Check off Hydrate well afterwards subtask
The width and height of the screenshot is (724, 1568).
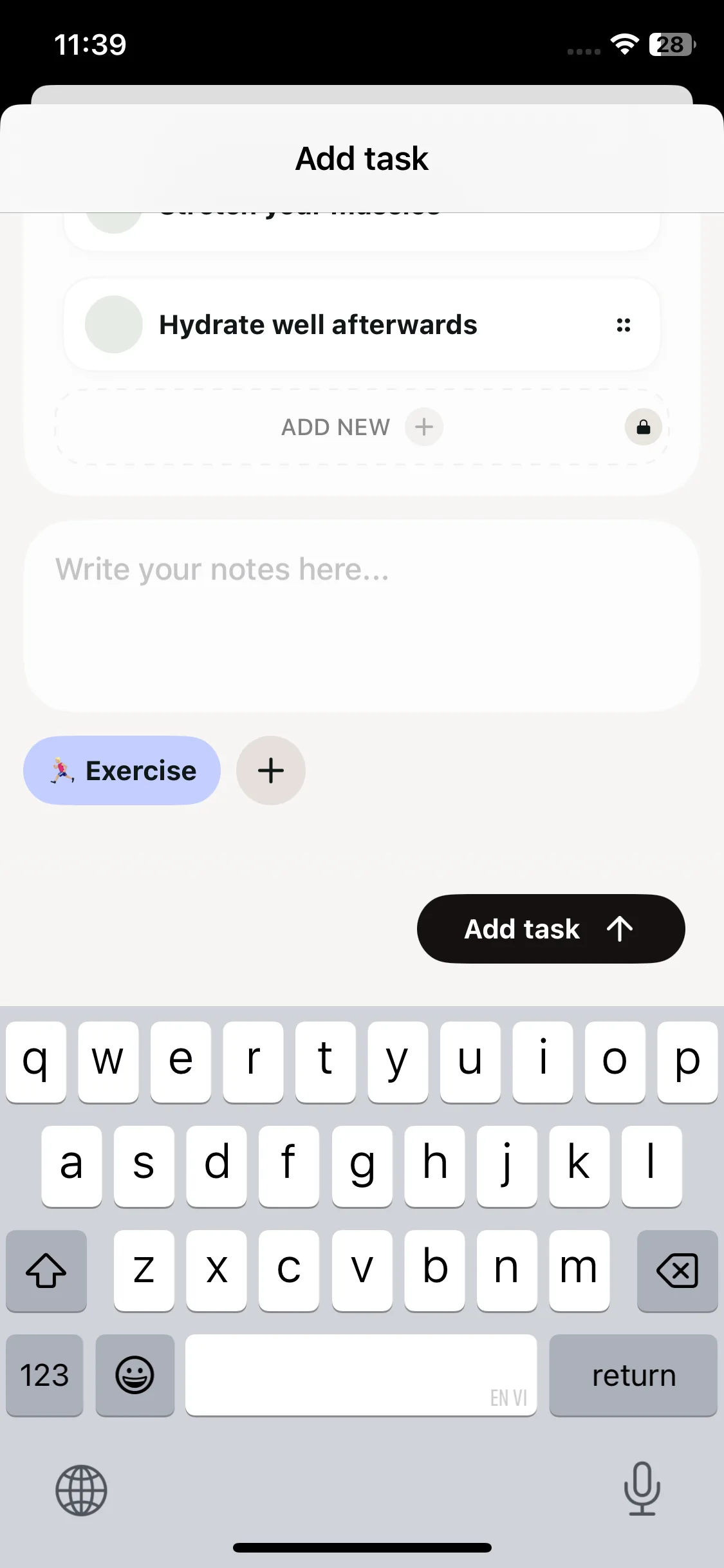point(114,324)
